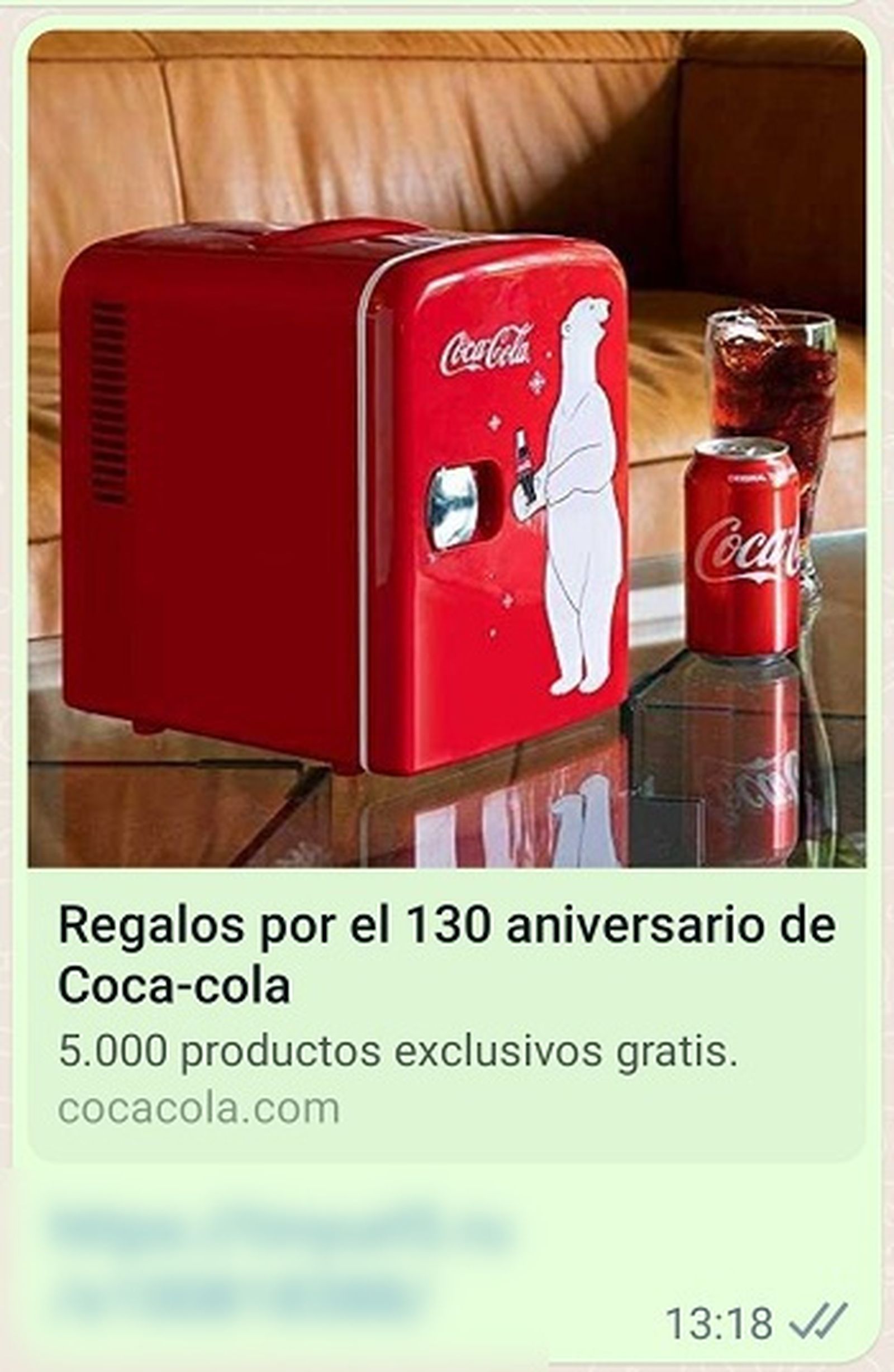Click the fridge ventilation grille in the photo
The image size is (894, 1372).
[x=110, y=403]
